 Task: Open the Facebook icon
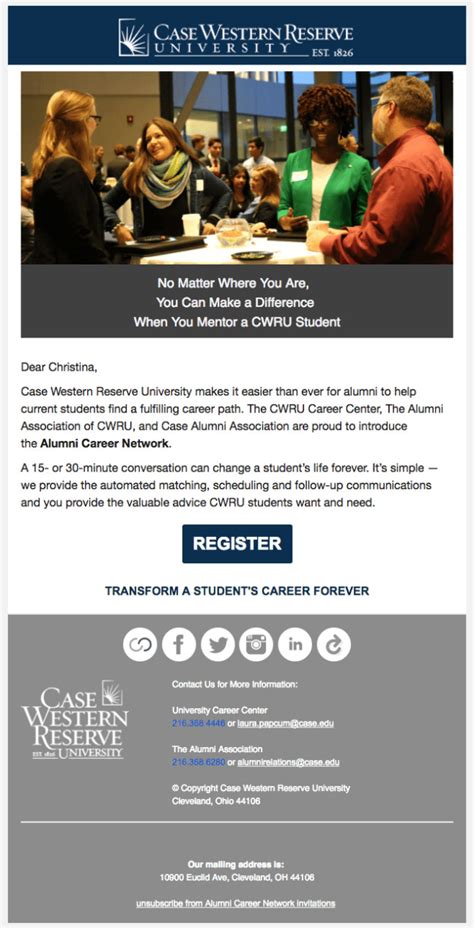[179, 645]
